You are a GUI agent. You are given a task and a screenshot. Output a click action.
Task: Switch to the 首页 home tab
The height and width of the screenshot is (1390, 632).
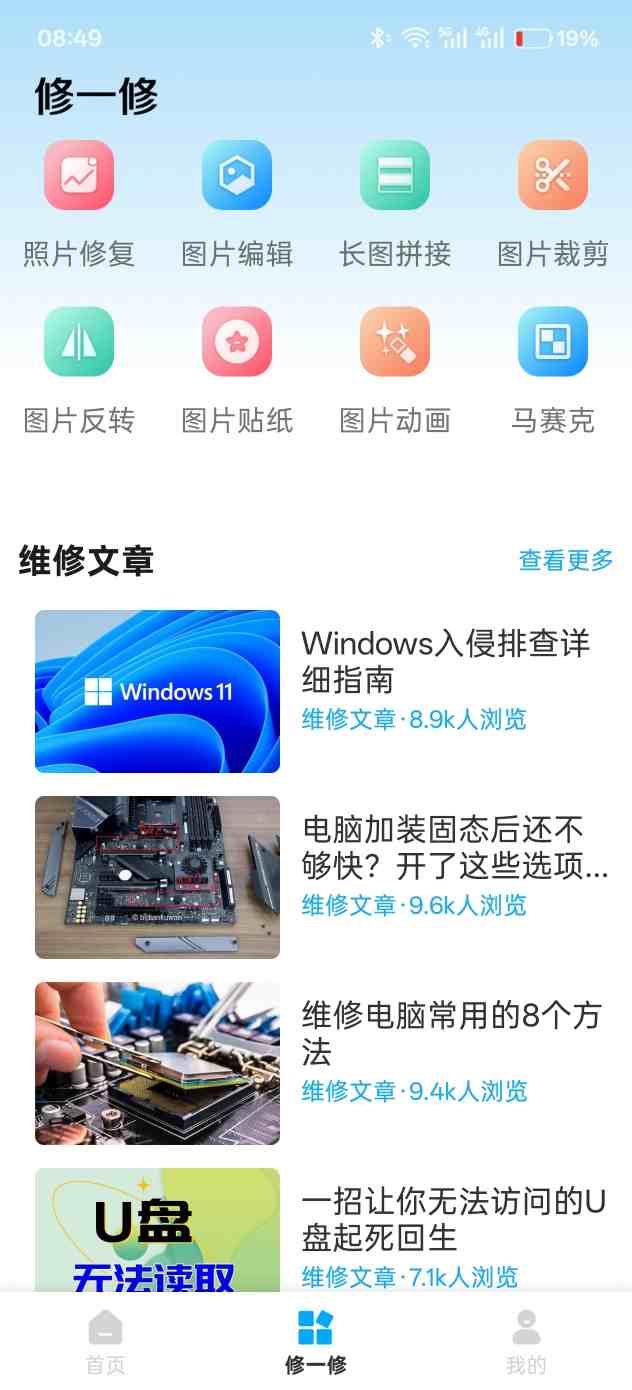click(x=105, y=1342)
